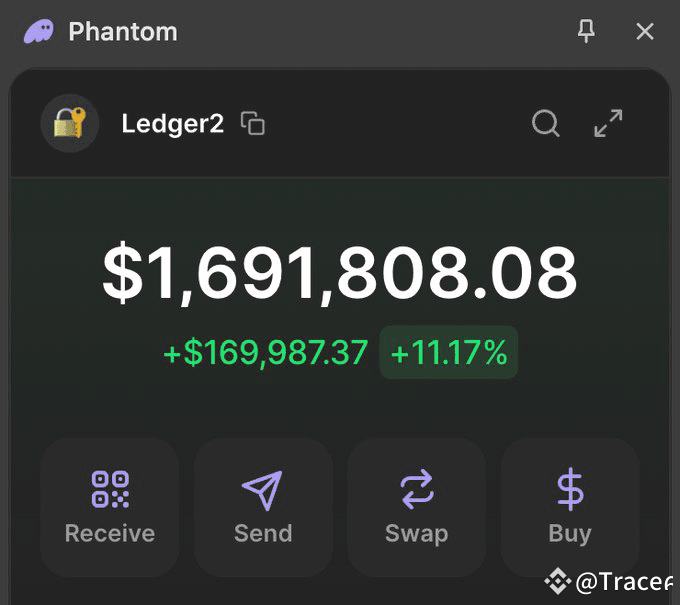The width and height of the screenshot is (680, 605).
Task: Select the Send button
Action: (x=263, y=507)
